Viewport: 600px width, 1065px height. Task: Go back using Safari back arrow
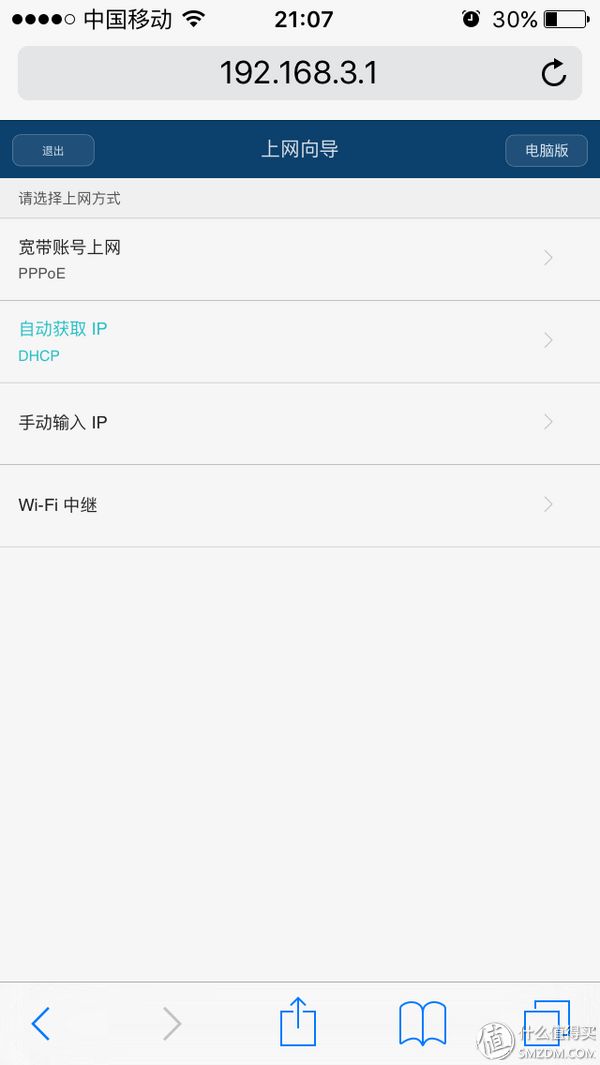41,1023
